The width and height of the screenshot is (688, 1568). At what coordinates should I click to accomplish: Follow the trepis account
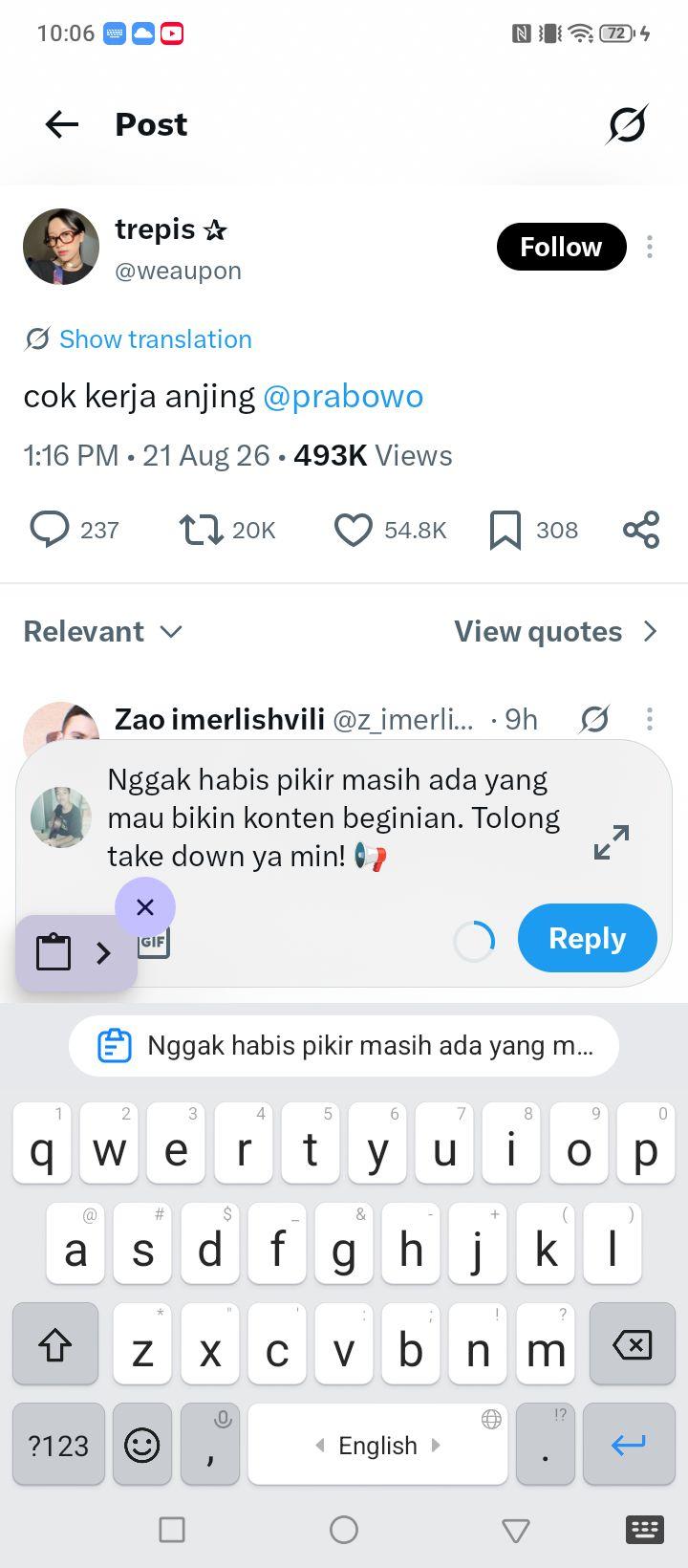coord(561,247)
